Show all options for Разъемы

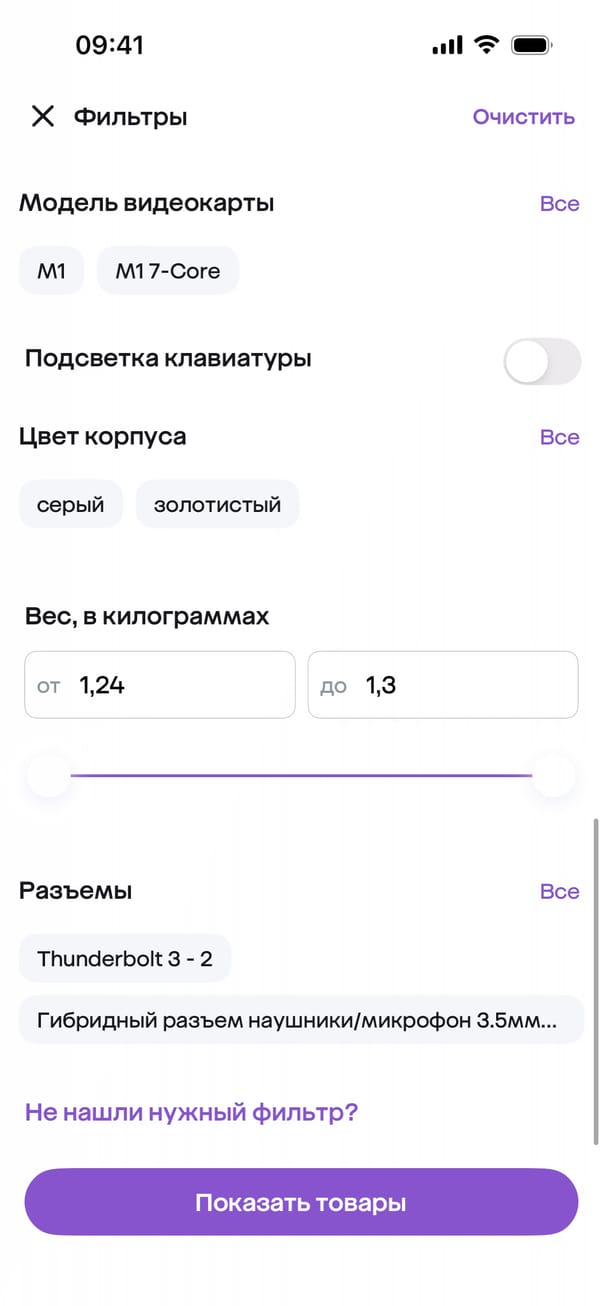point(559,891)
